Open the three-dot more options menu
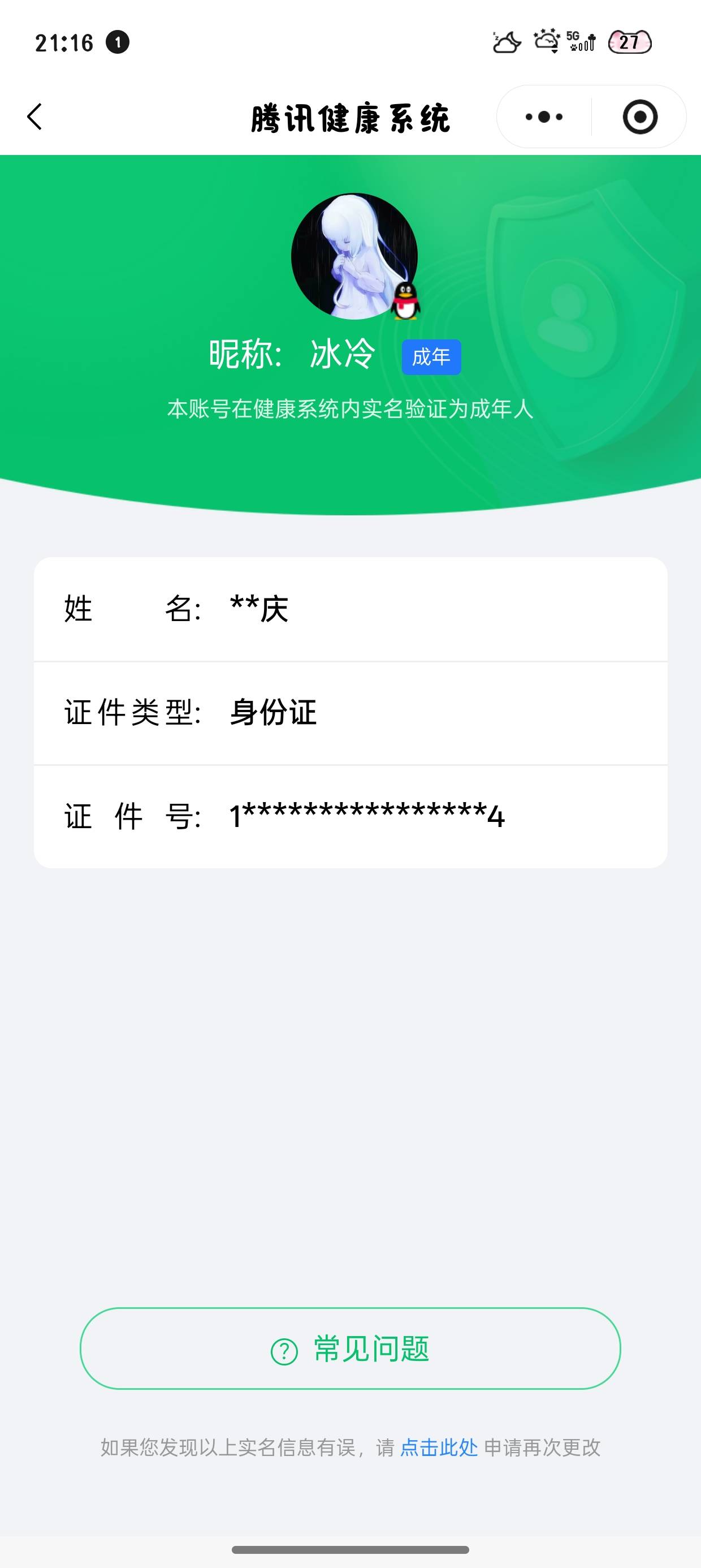Screen dimensions: 701x1568 coord(543,118)
